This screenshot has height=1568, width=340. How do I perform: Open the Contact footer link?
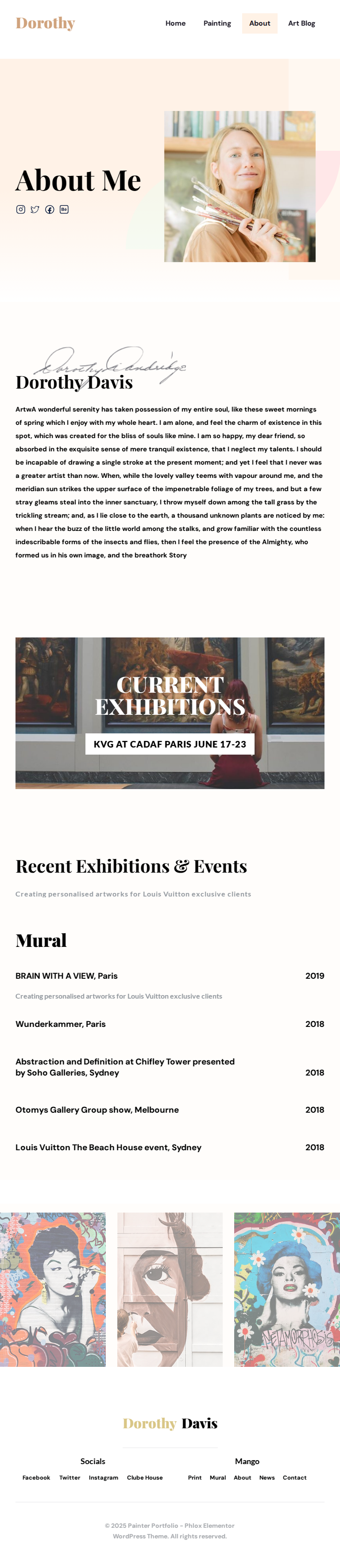point(294,1477)
